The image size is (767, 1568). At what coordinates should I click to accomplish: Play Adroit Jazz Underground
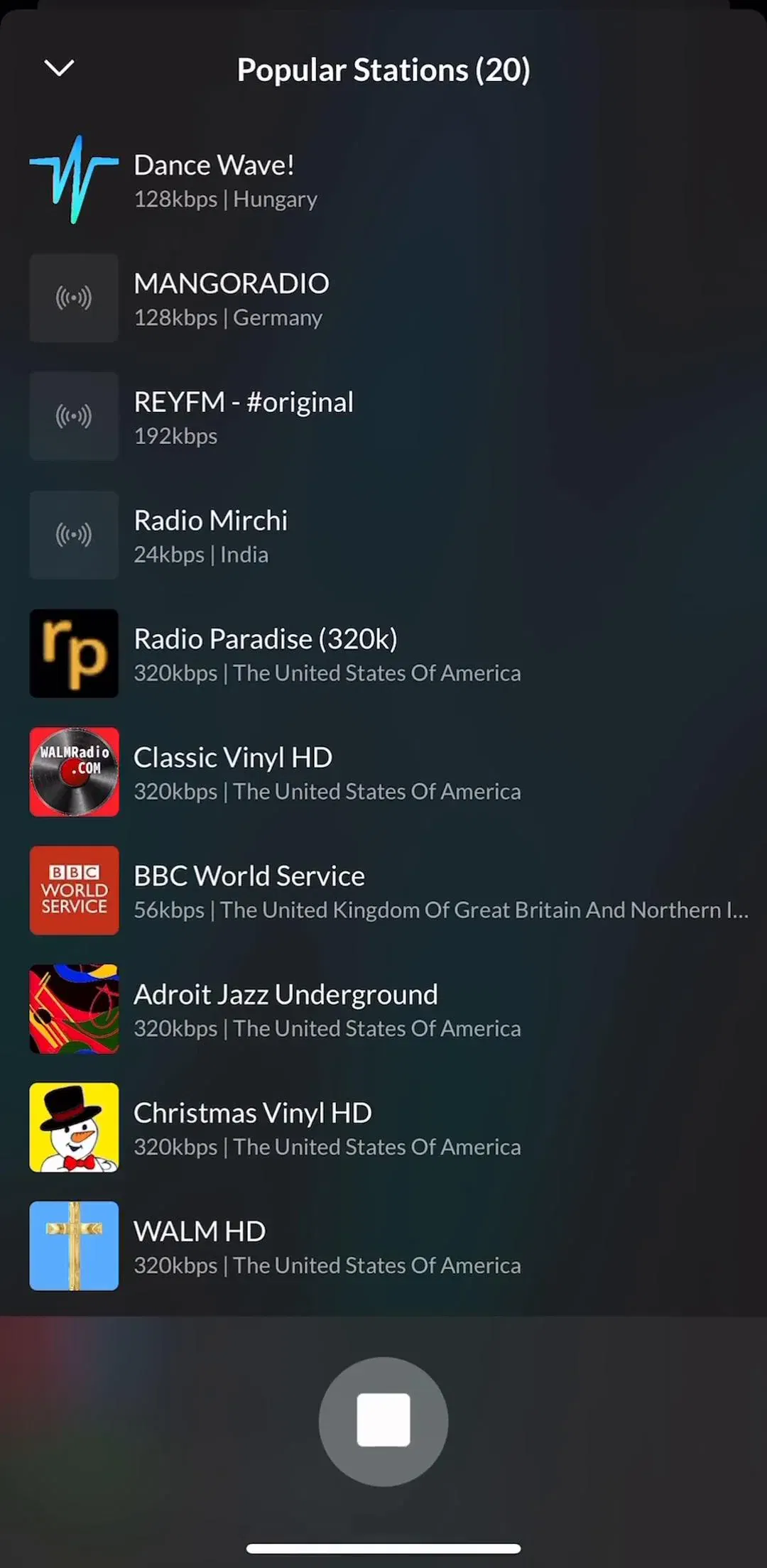(x=383, y=1009)
